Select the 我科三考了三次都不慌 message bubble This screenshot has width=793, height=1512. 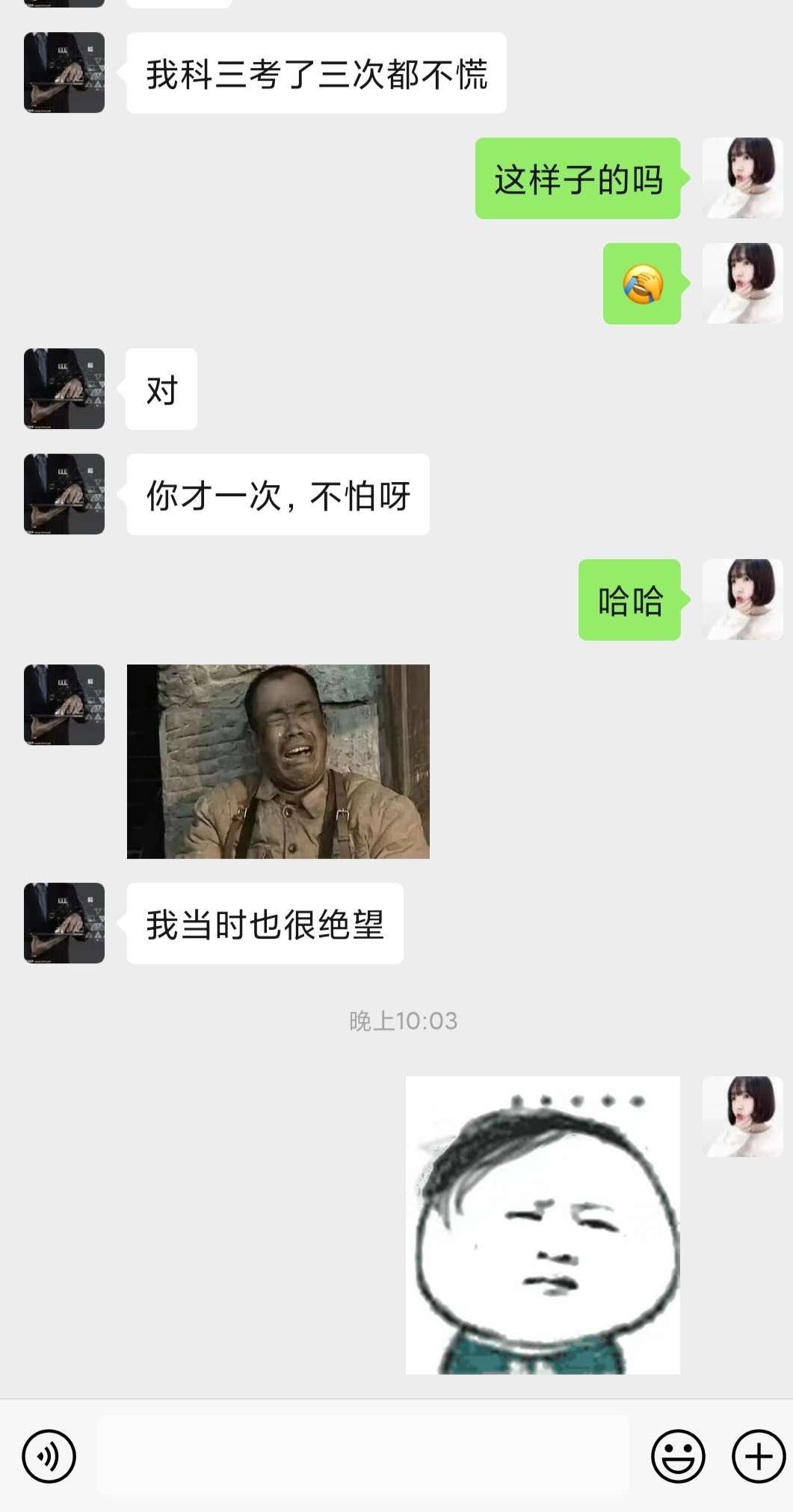tap(316, 72)
